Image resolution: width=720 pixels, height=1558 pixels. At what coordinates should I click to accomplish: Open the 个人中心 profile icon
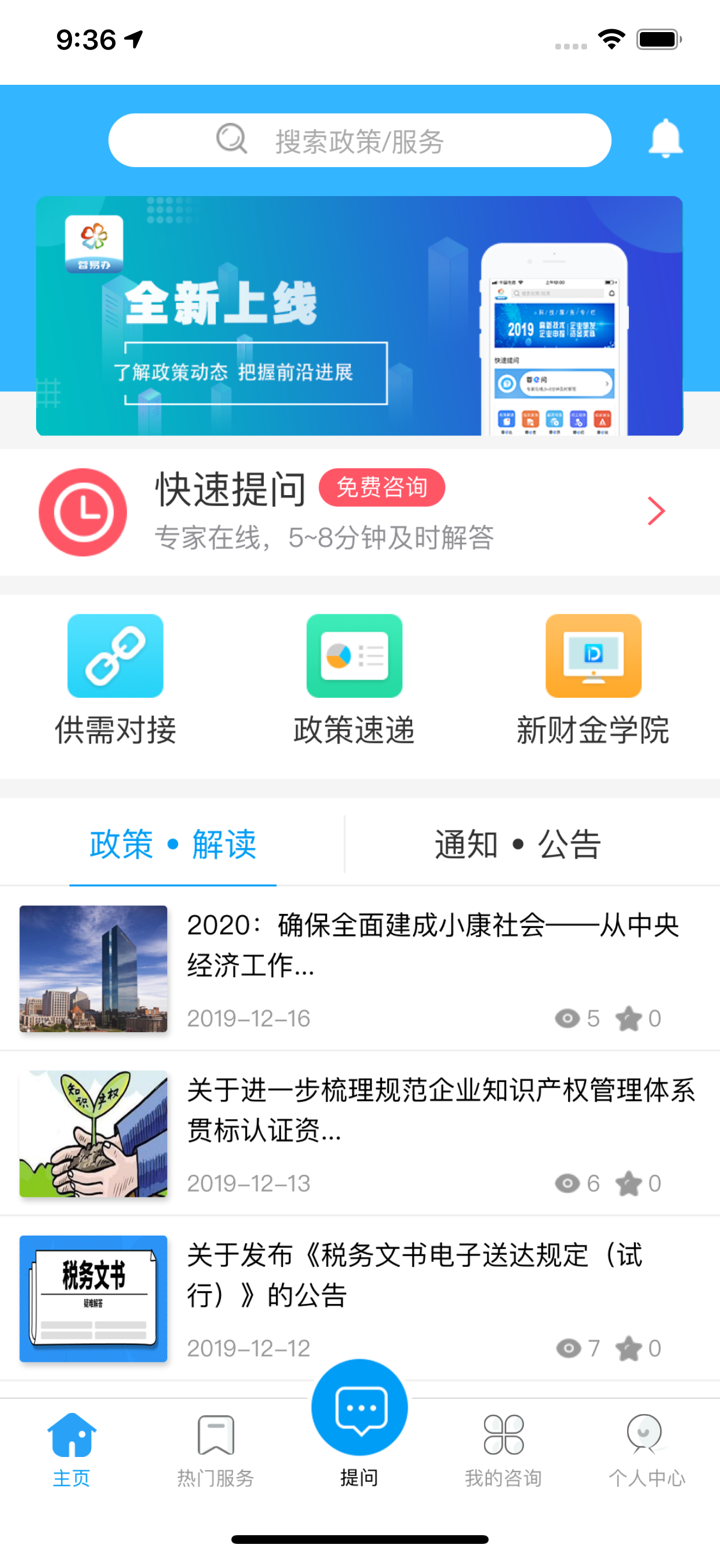645,1434
